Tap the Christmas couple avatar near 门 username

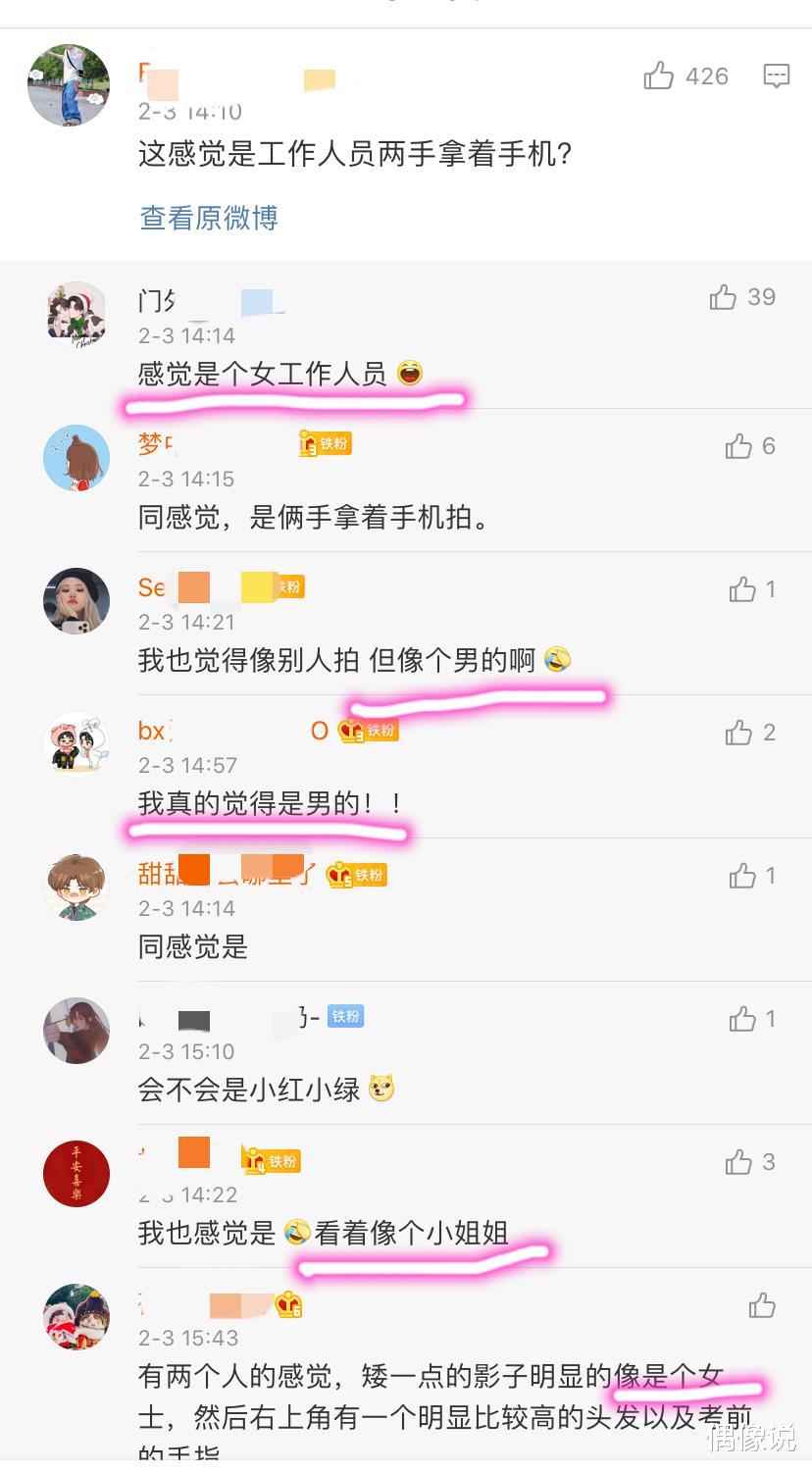click(76, 314)
